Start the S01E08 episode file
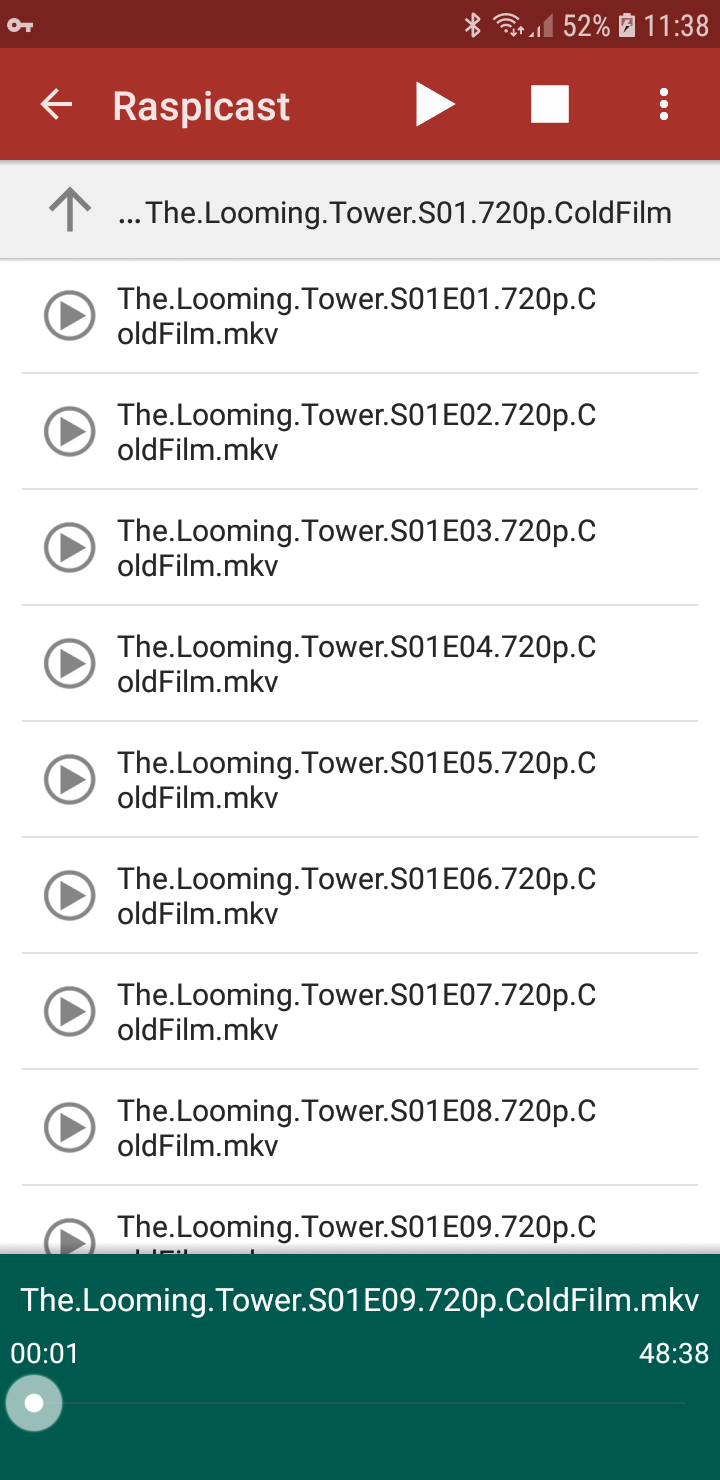Image resolution: width=720 pixels, height=1480 pixels. point(356,1128)
